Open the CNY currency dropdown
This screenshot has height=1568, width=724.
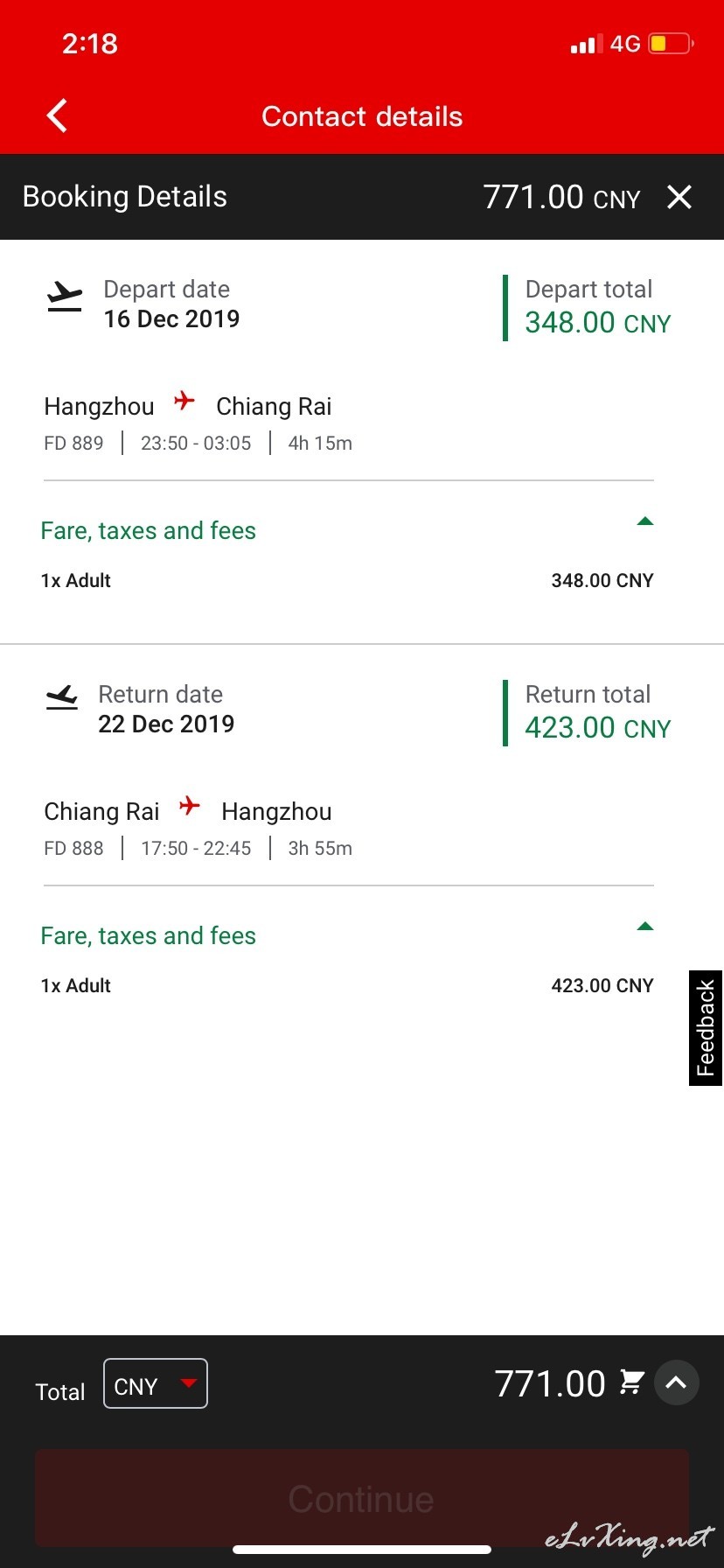pos(156,1383)
